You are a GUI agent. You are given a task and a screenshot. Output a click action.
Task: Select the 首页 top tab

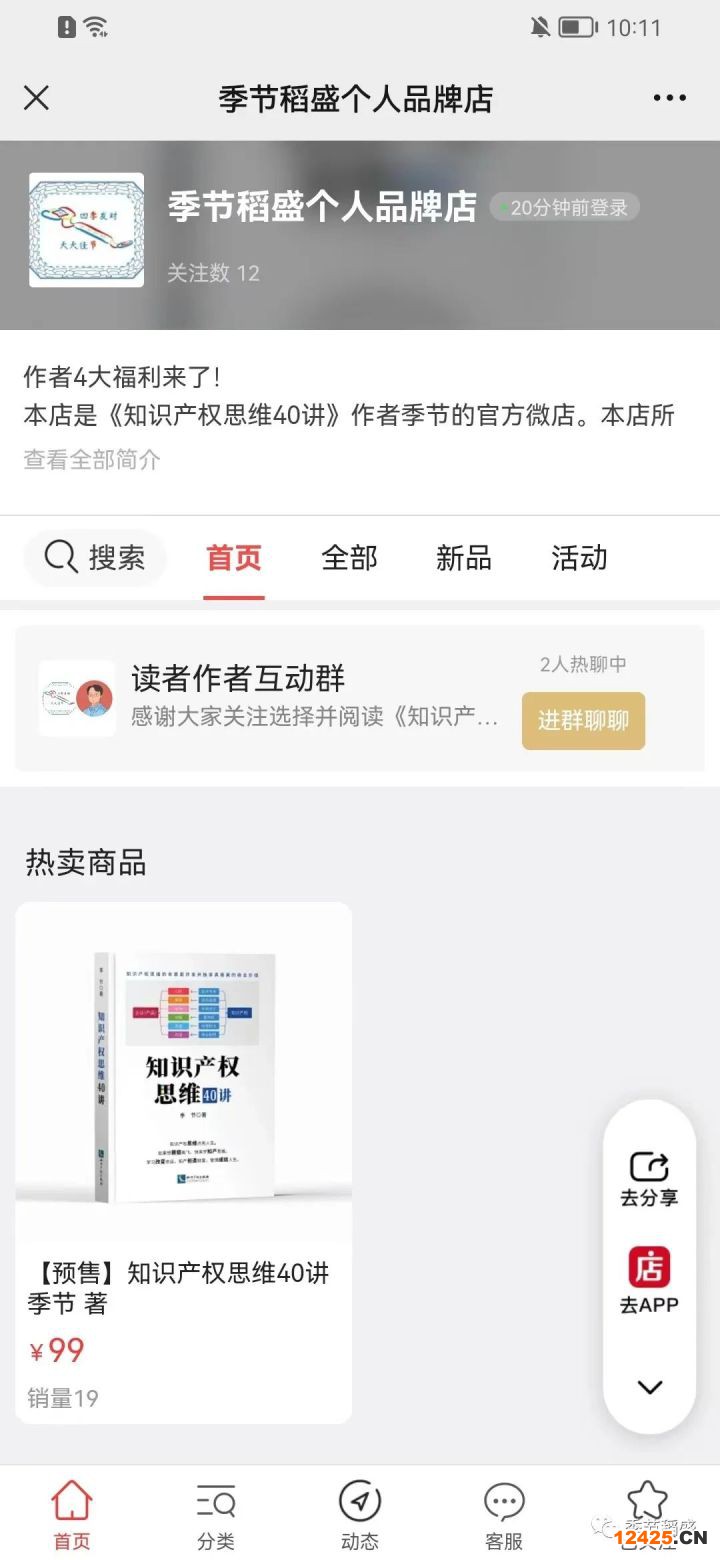pyautogui.click(x=234, y=558)
